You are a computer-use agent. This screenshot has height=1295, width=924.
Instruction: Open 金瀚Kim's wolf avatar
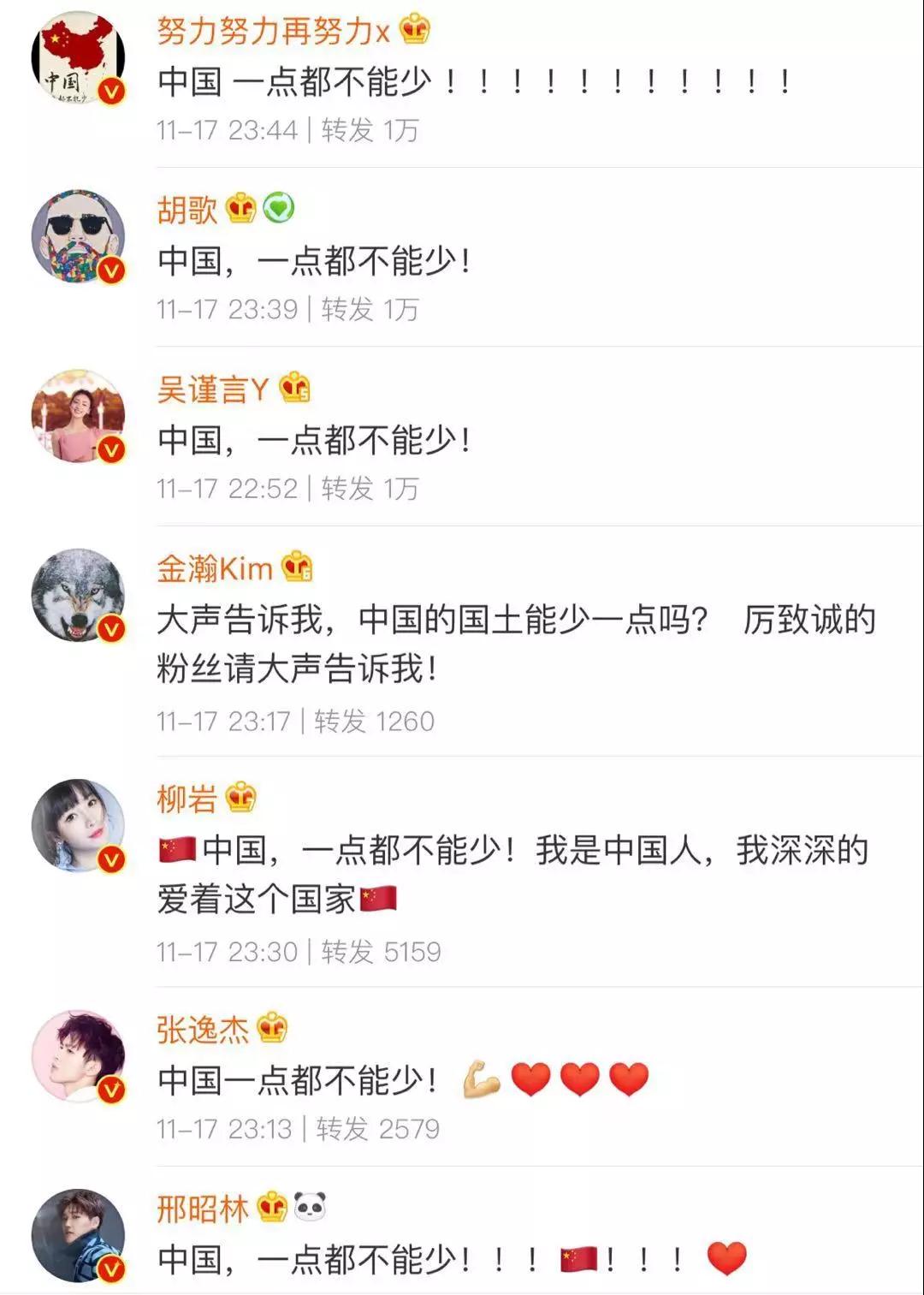point(78,596)
